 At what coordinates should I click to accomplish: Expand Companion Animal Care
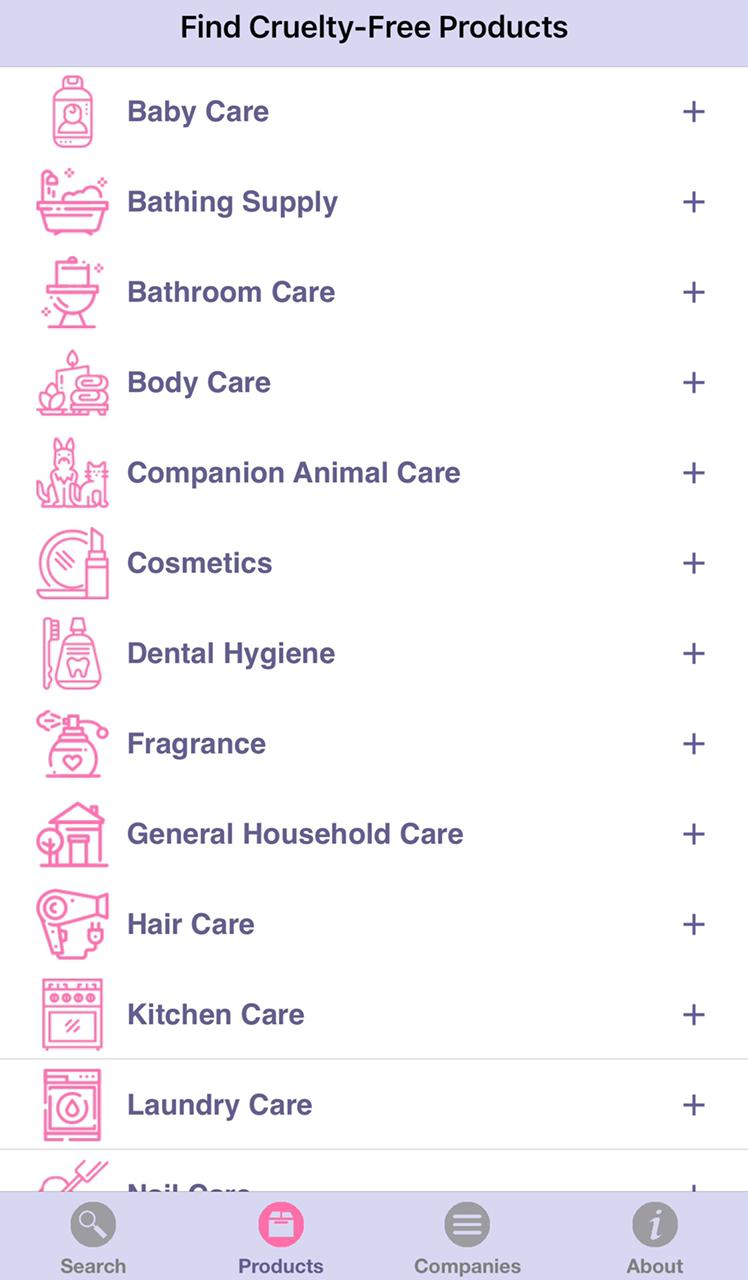693,473
